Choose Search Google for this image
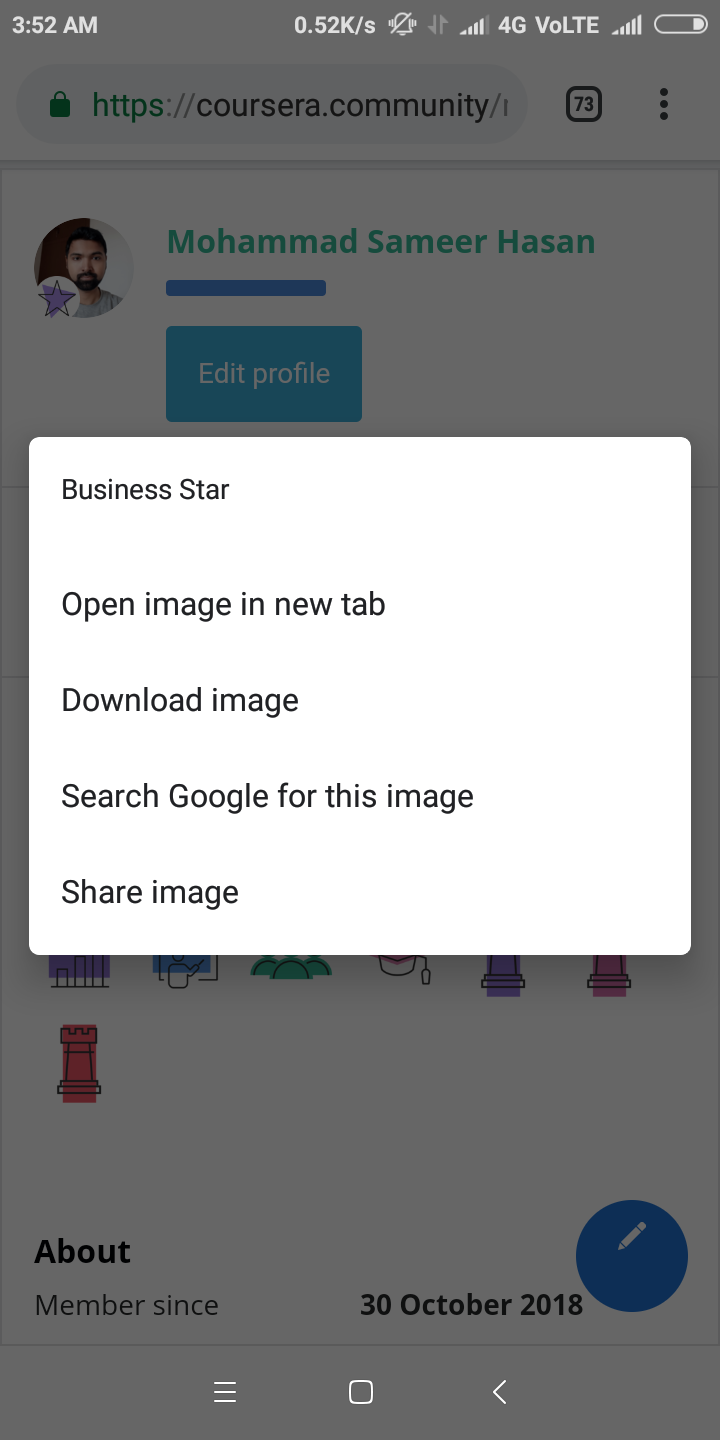The width and height of the screenshot is (720, 1440). (360, 796)
